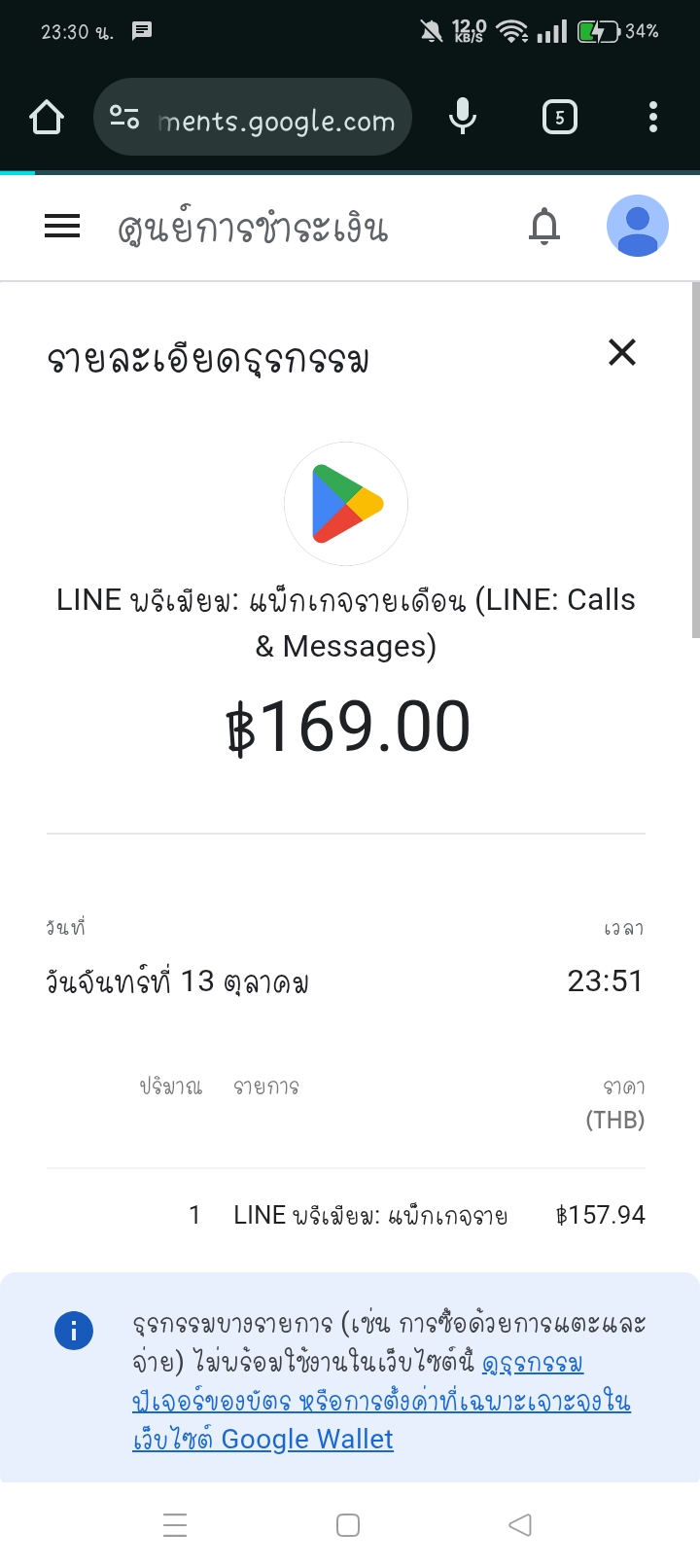Tap the payments.google.com address bar
Screen dimensions: 700x1568
[x=276, y=121]
